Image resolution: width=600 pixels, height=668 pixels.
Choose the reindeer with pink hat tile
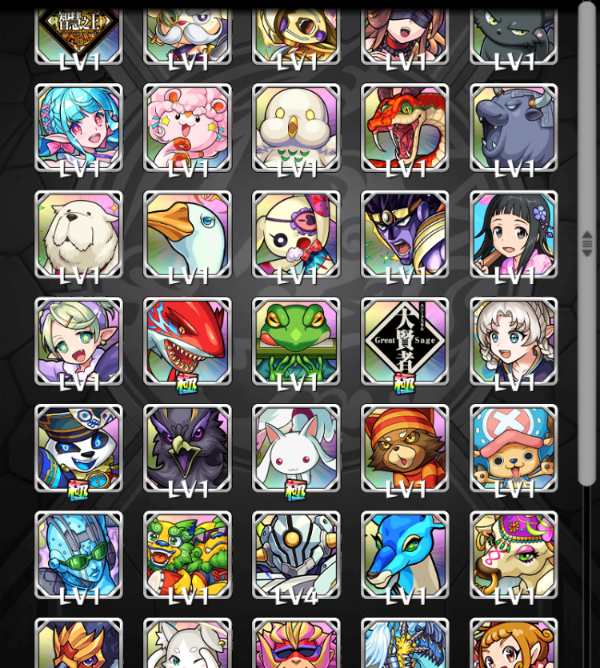click(x=514, y=448)
